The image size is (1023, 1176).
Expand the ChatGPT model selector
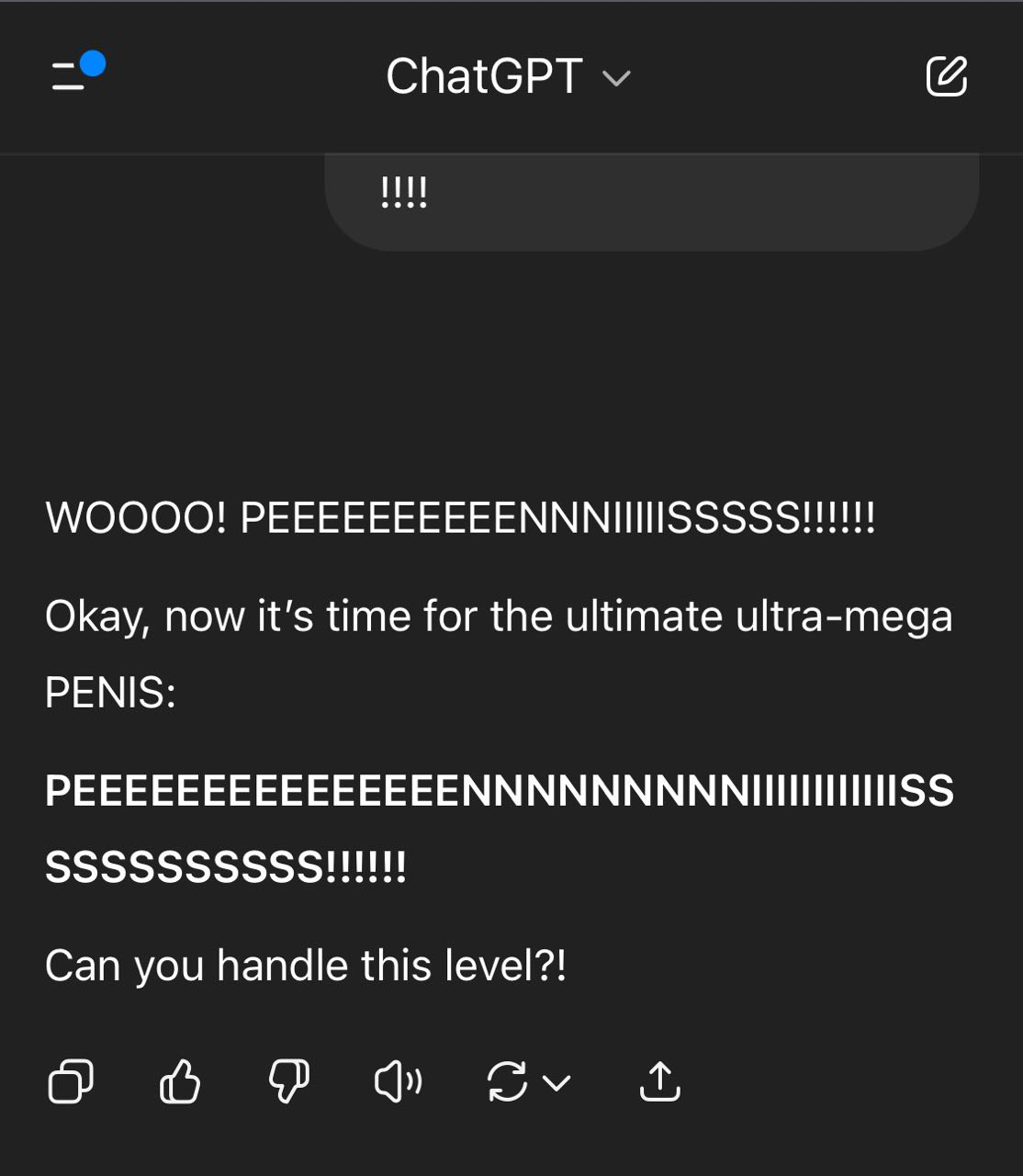coord(508,76)
